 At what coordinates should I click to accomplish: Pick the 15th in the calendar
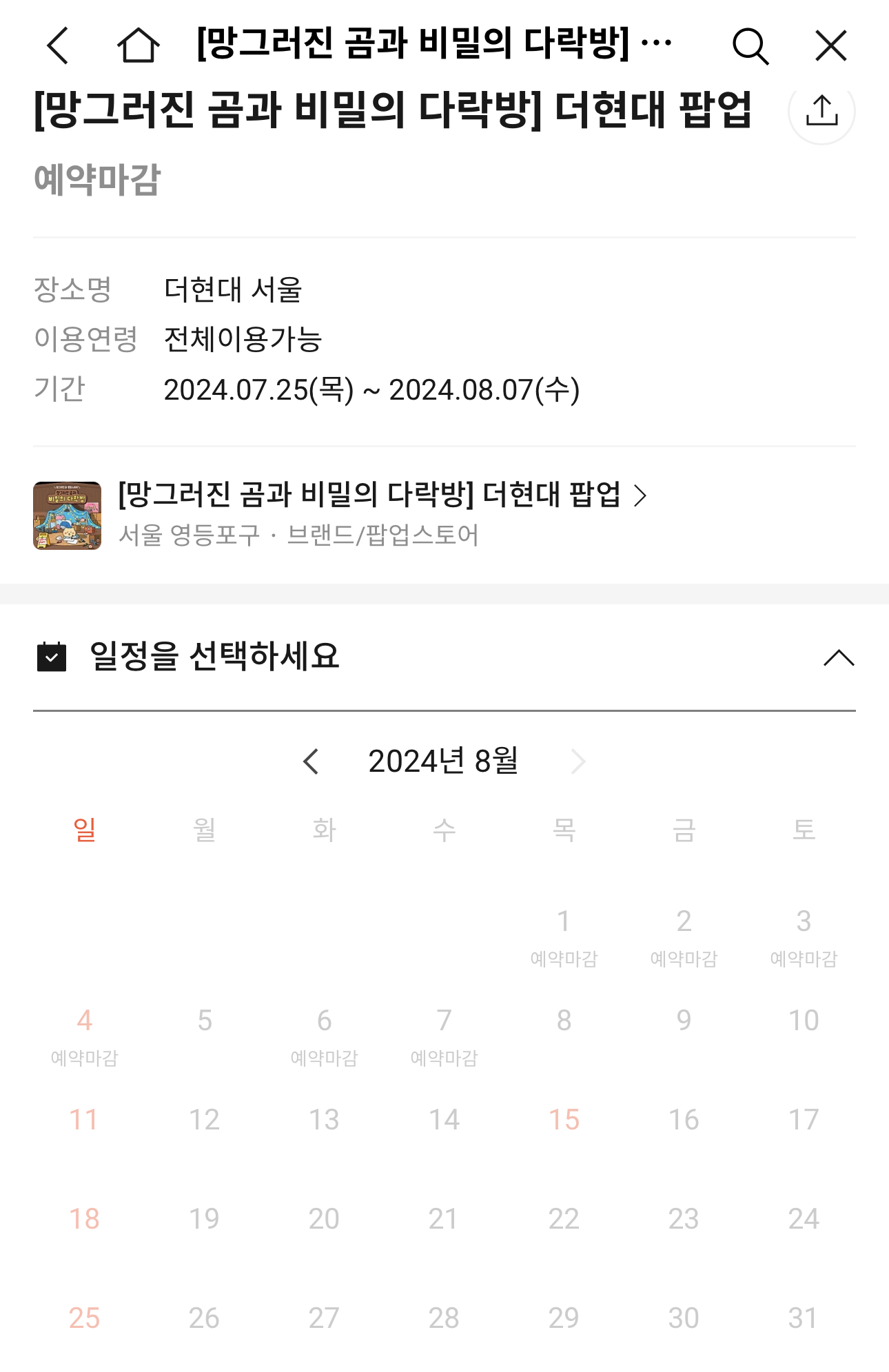(x=564, y=1120)
